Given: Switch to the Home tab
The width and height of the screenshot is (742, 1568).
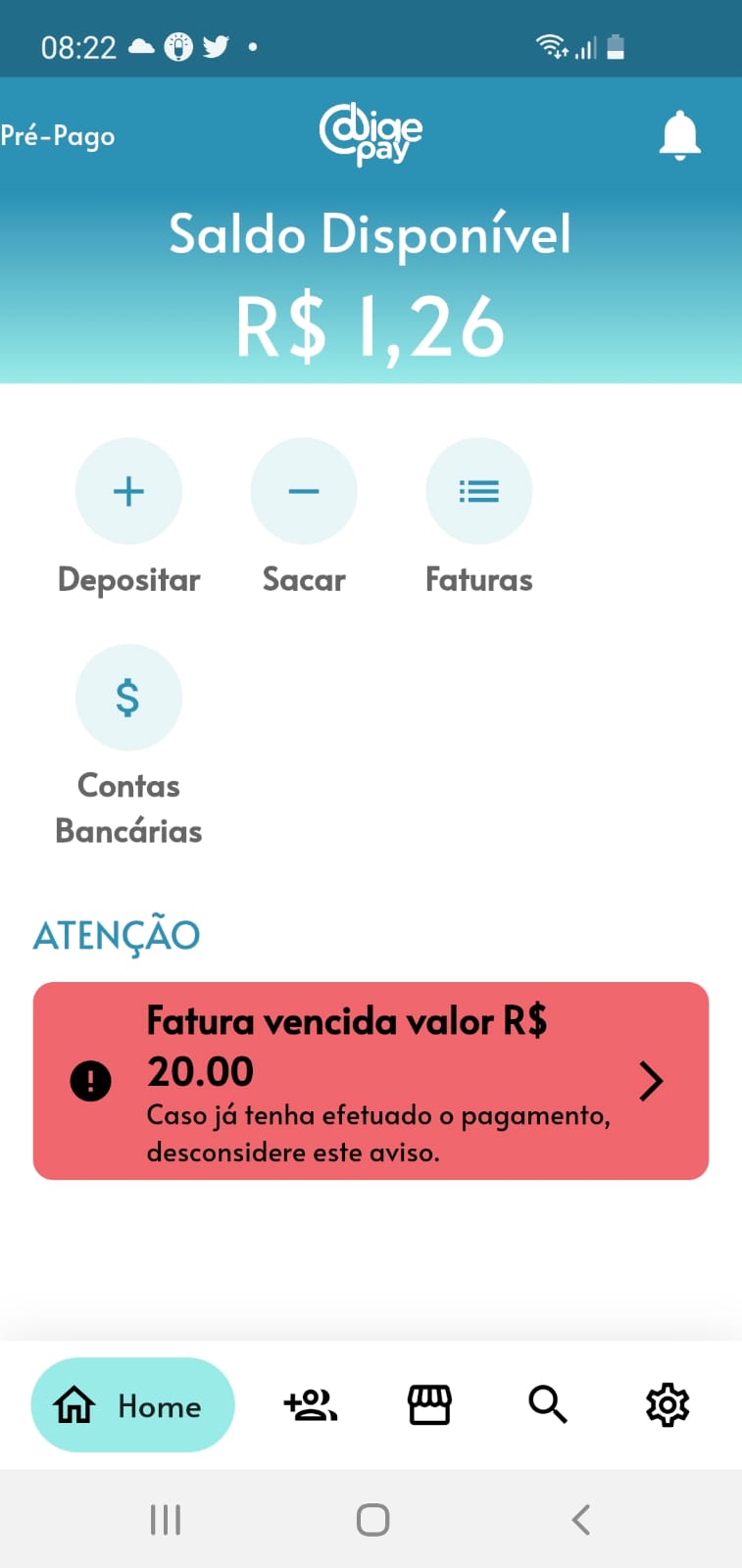Looking at the screenshot, I should 132,1405.
